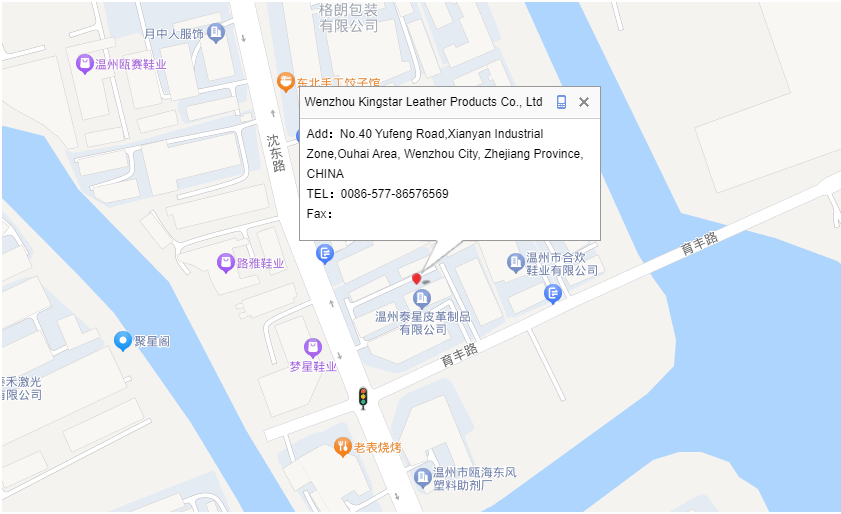Viewport: 841px width, 514px height.
Task: Open the 温州瓯赛鞋业 map point
Action: coord(85,64)
